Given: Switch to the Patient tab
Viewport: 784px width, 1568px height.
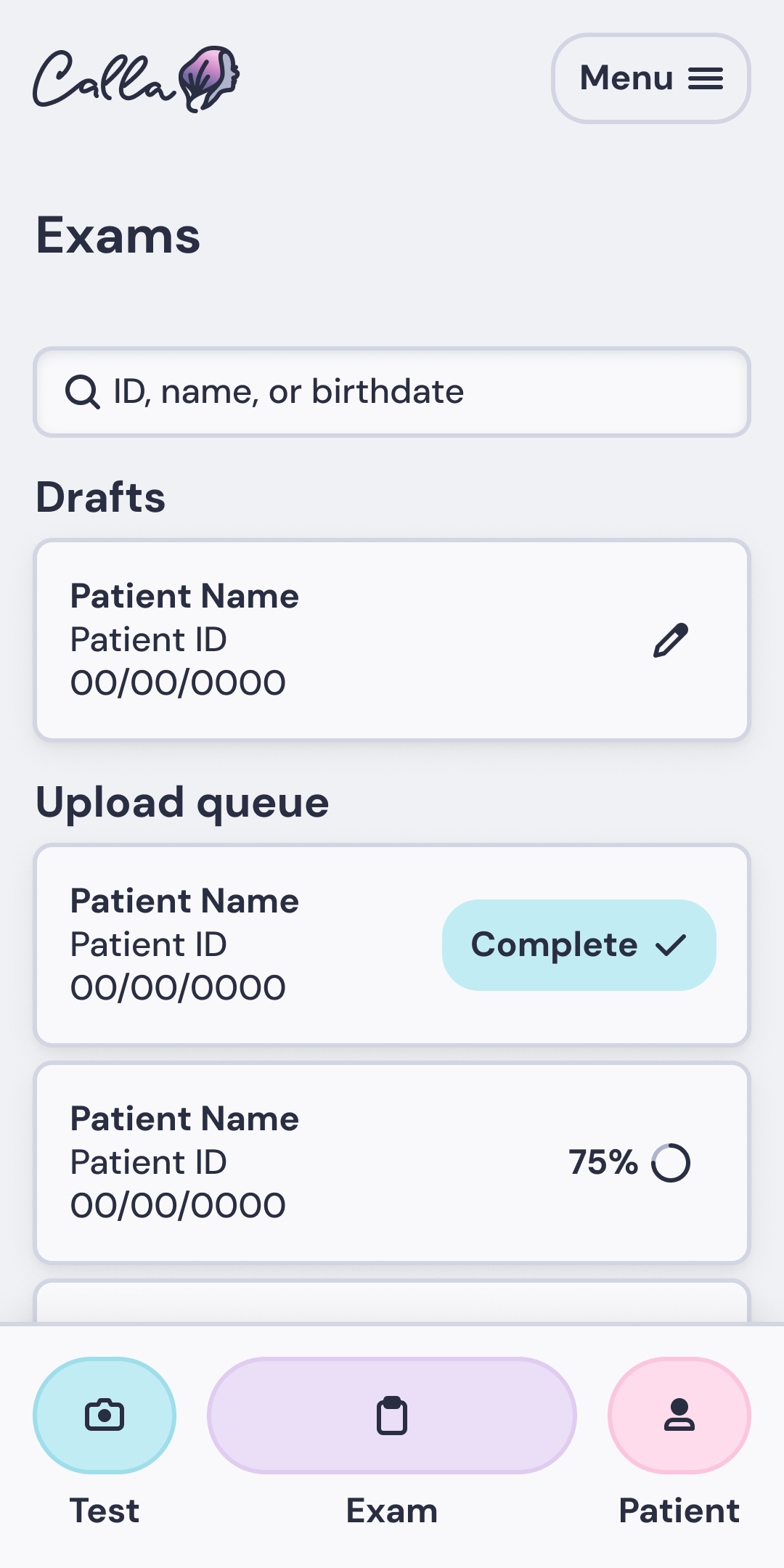Looking at the screenshot, I should 679,1416.
